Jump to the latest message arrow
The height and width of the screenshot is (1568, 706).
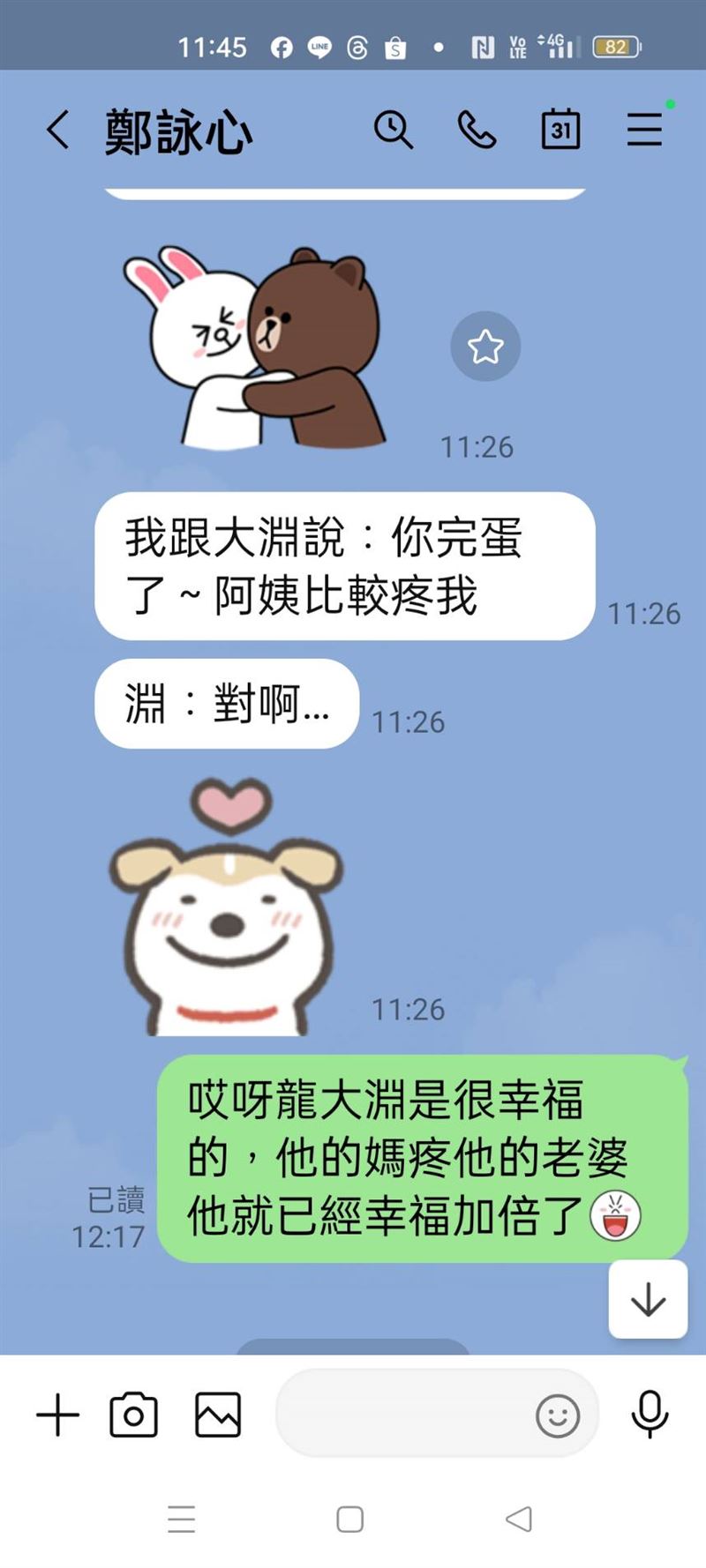tap(648, 1299)
